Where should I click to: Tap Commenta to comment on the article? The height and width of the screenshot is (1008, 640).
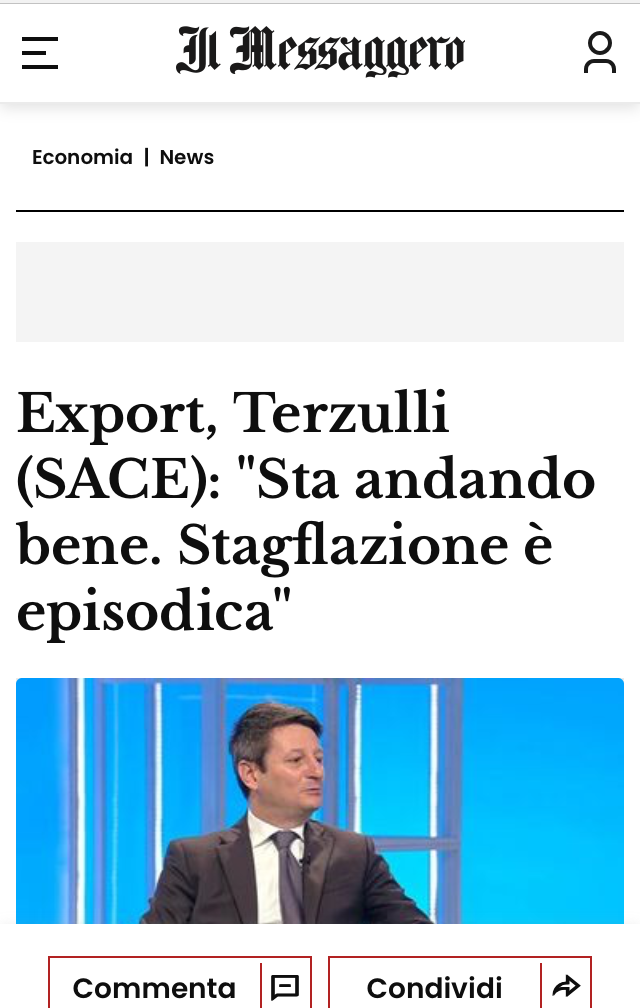click(x=180, y=986)
